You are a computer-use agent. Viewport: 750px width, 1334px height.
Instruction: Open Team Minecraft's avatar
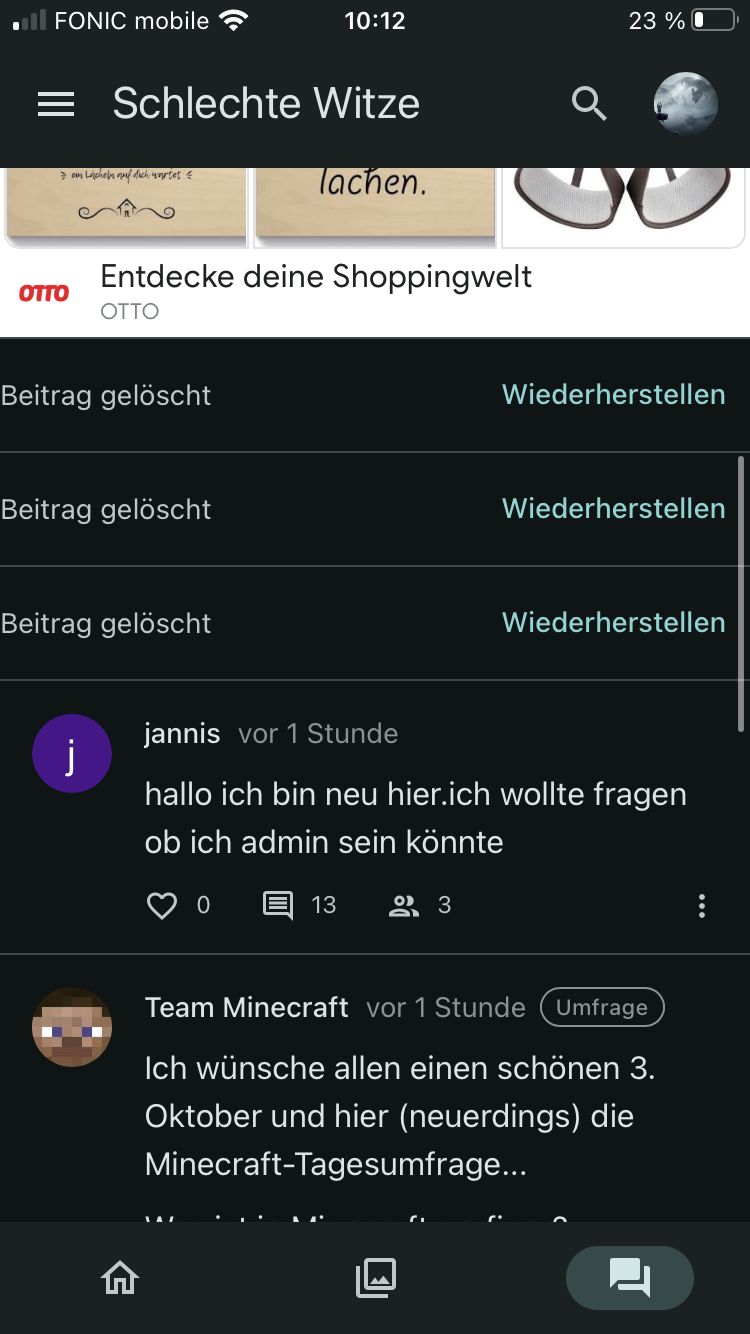tap(71, 1027)
